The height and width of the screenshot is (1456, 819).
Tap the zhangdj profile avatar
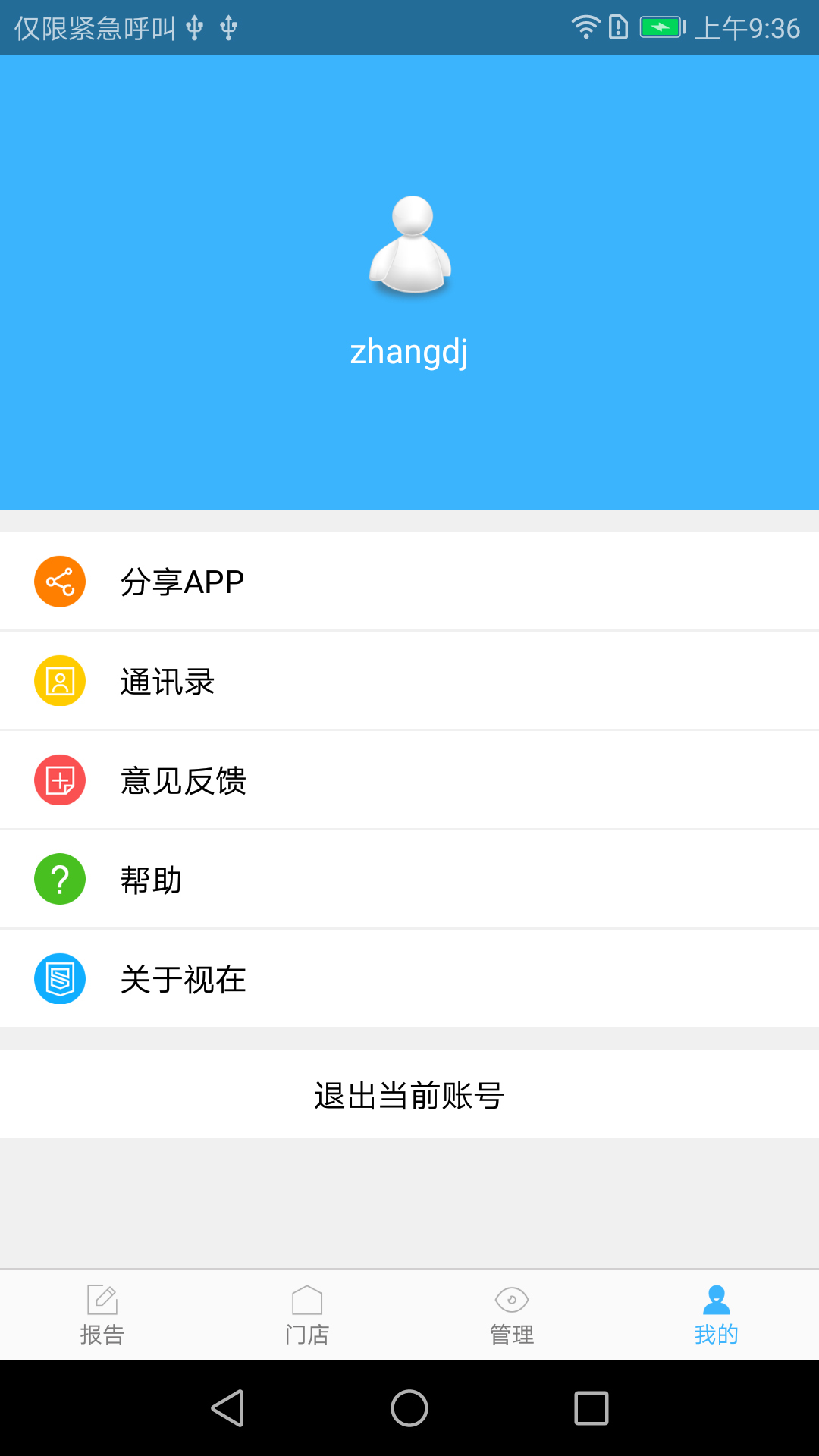click(410, 245)
